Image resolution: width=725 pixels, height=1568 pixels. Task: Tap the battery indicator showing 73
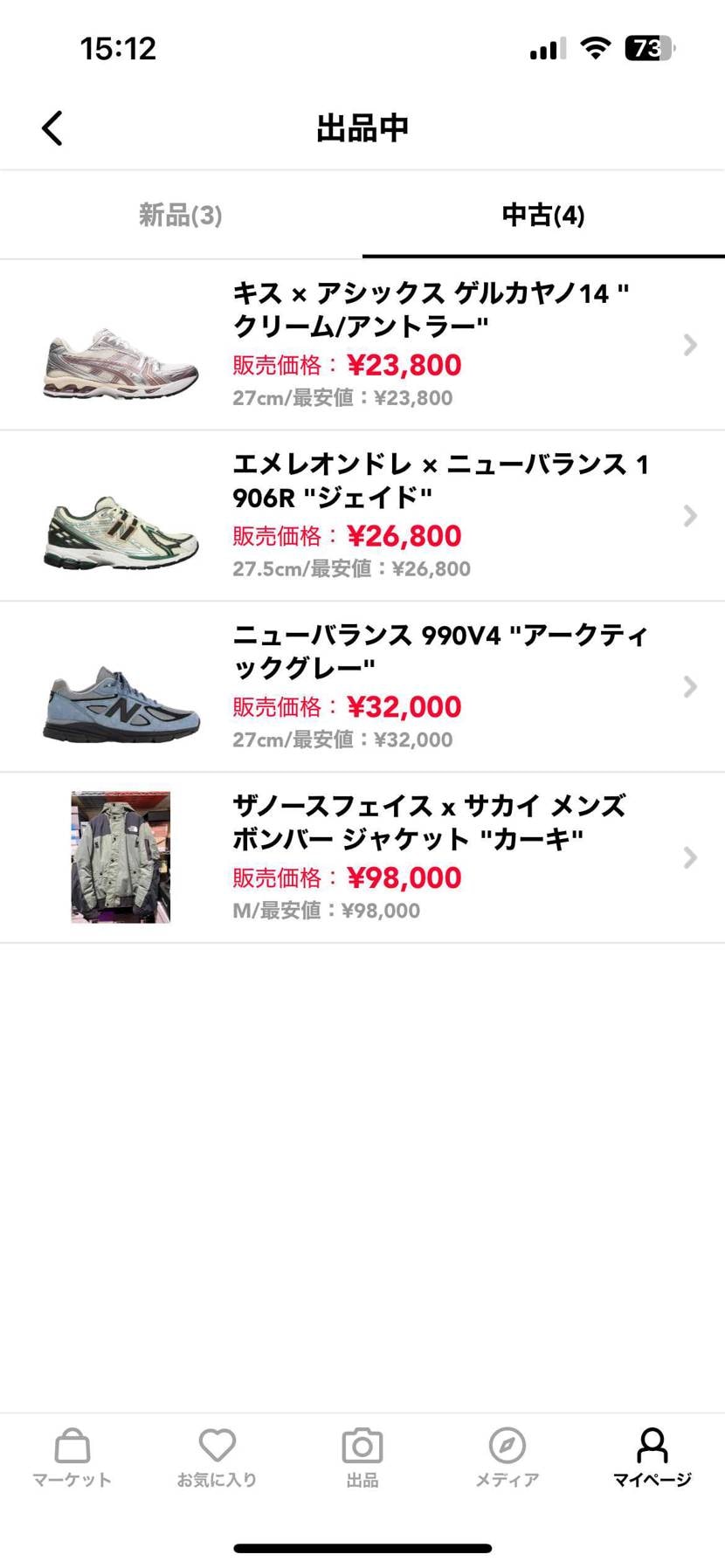pos(648,48)
